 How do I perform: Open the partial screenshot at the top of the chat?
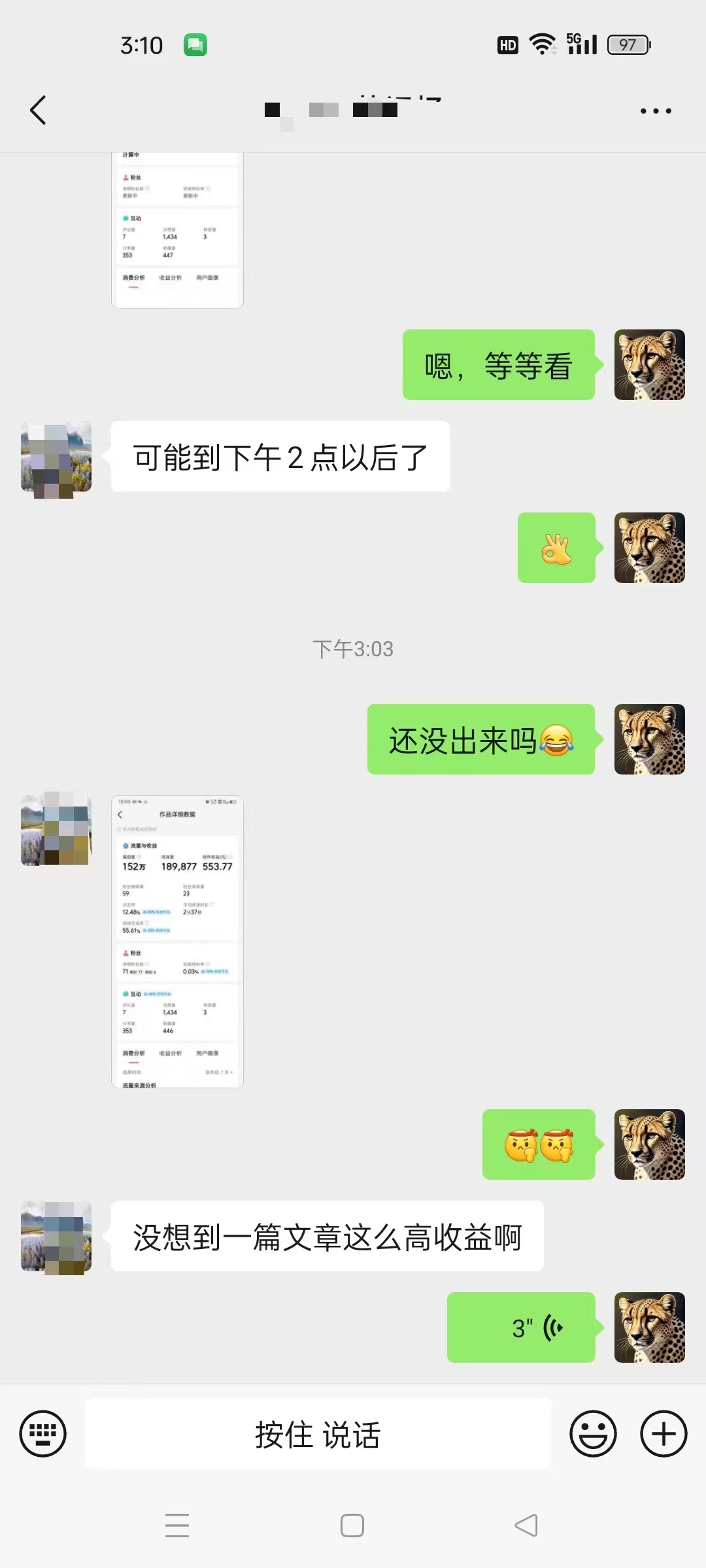tap(177, 230)
